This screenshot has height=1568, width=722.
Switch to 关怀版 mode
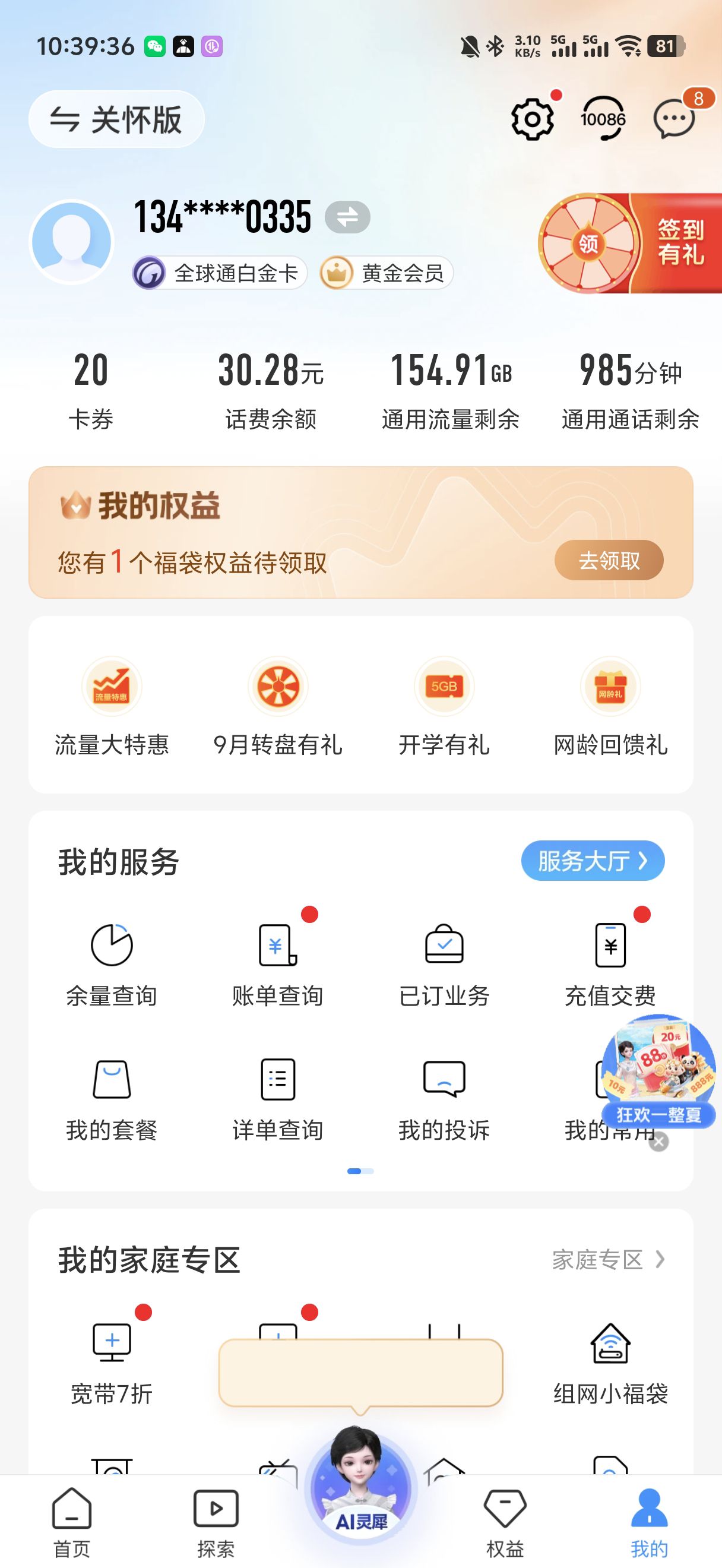116,119
